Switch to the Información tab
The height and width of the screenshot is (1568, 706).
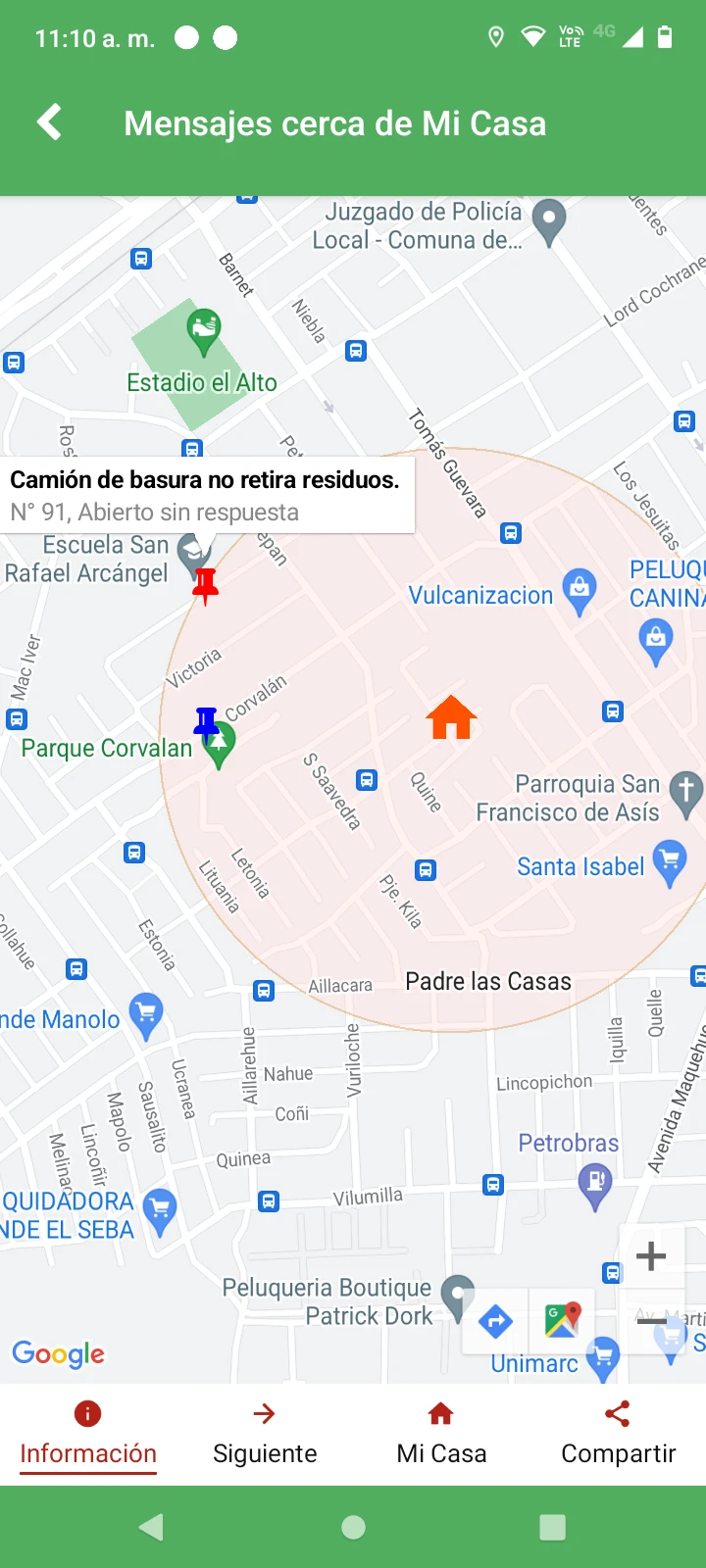pyautogui.click(x=88, y=1433)
